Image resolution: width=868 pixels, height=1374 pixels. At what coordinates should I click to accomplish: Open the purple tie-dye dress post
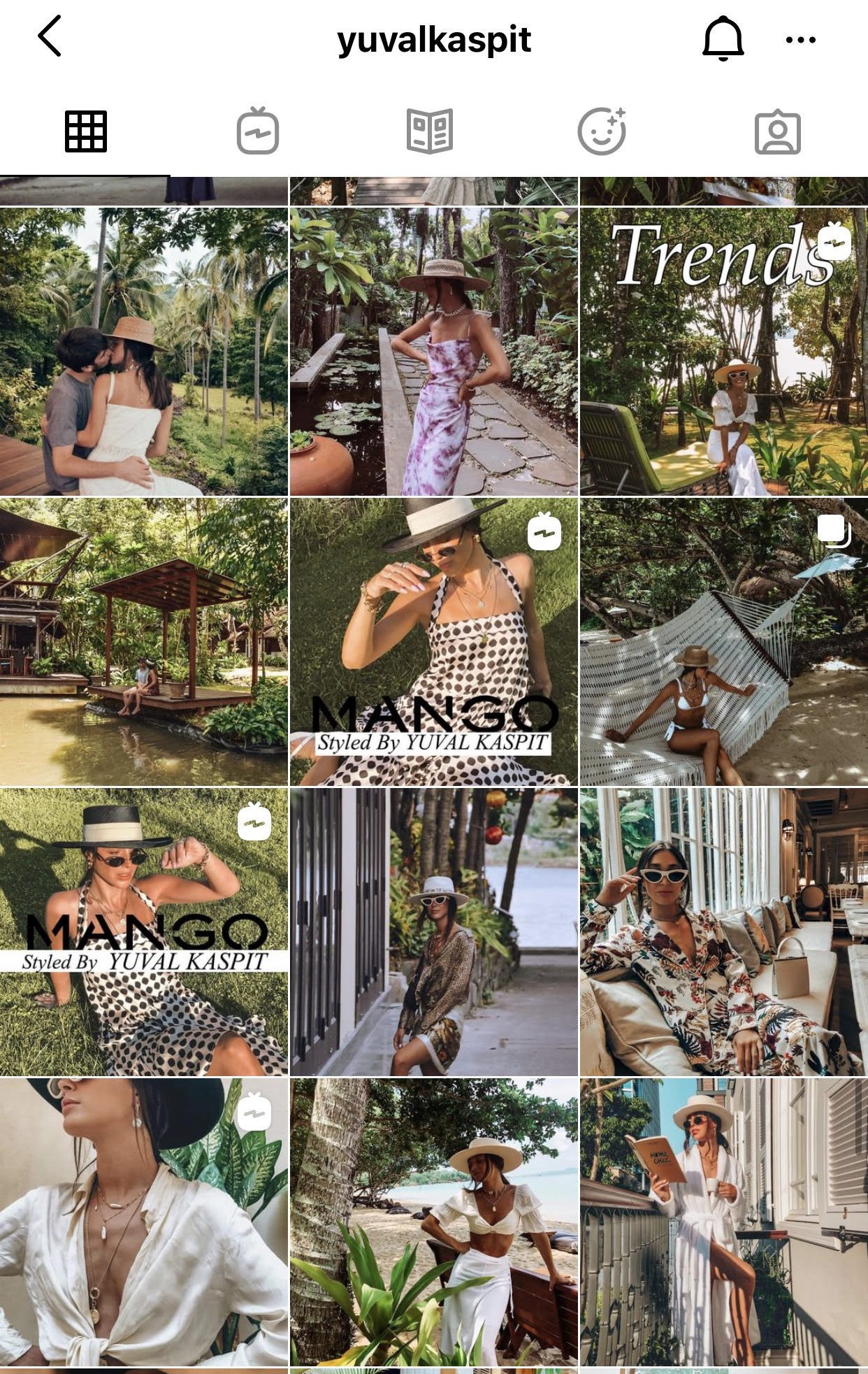tap(433, 352)
